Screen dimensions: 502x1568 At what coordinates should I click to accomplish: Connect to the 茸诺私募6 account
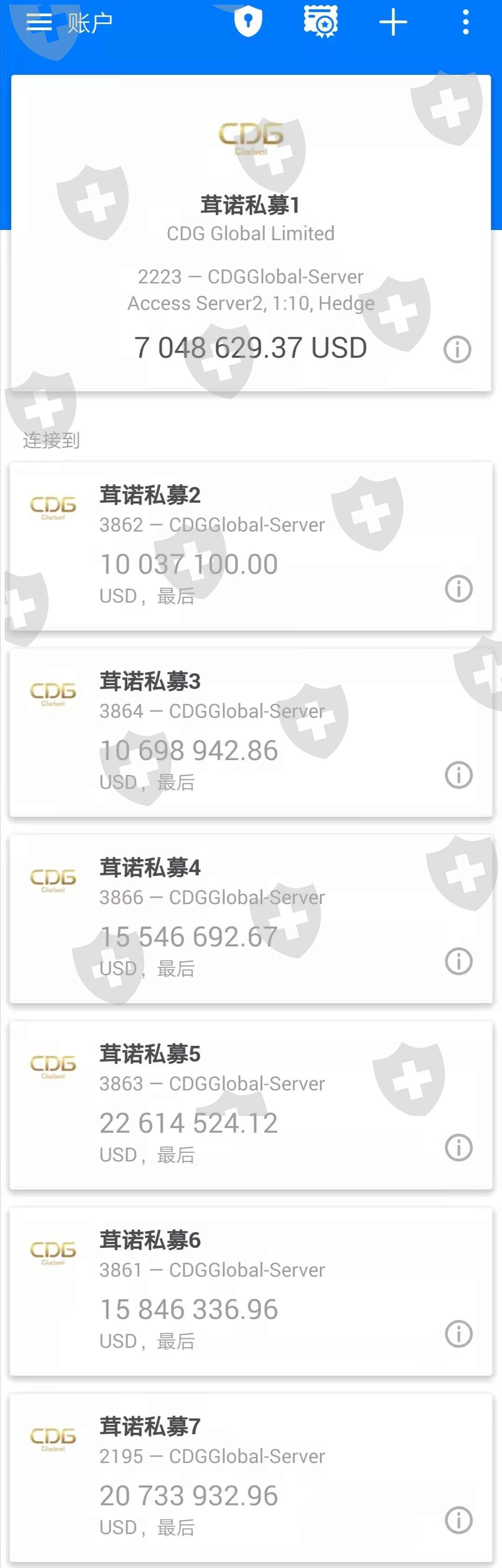[x=251, y=1291]
